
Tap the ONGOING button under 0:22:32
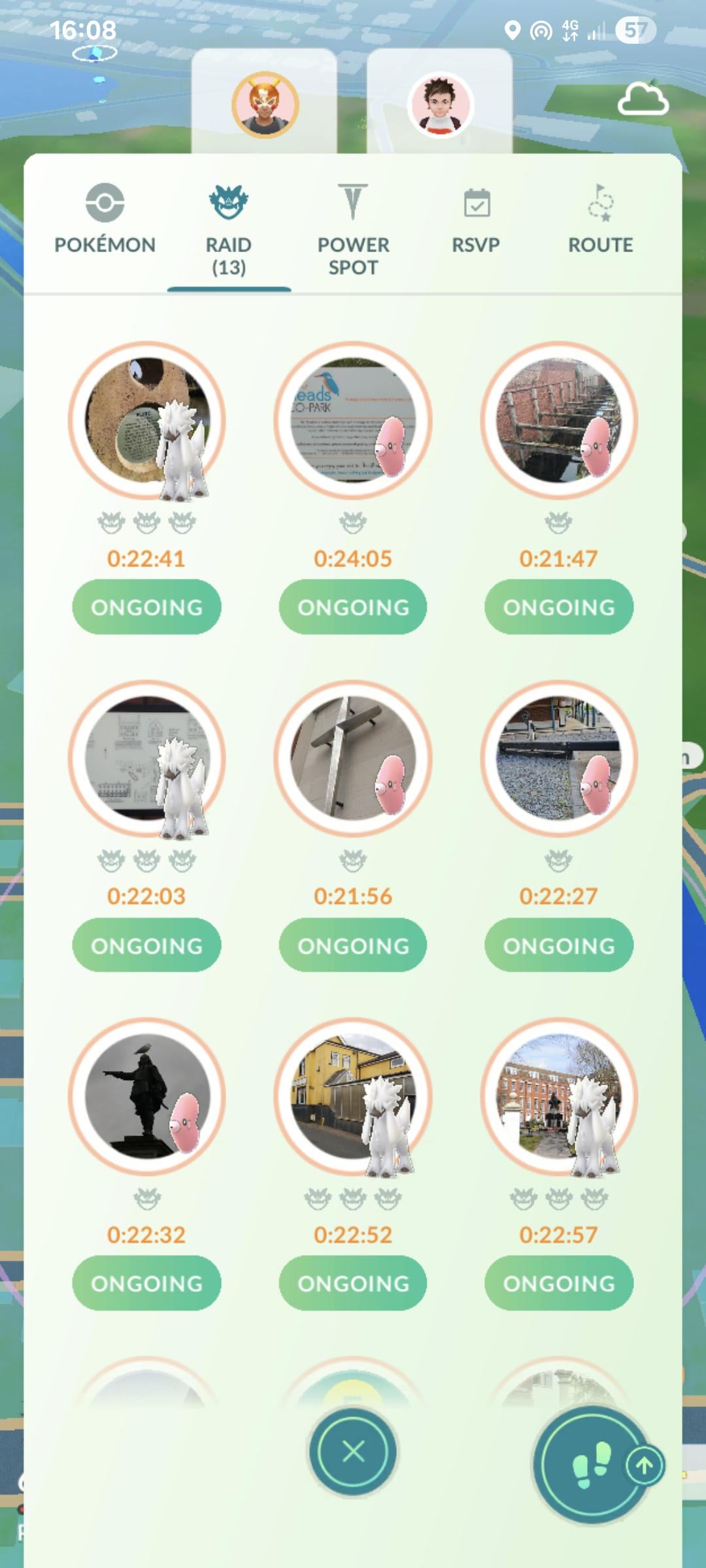tap(146, 1283)
